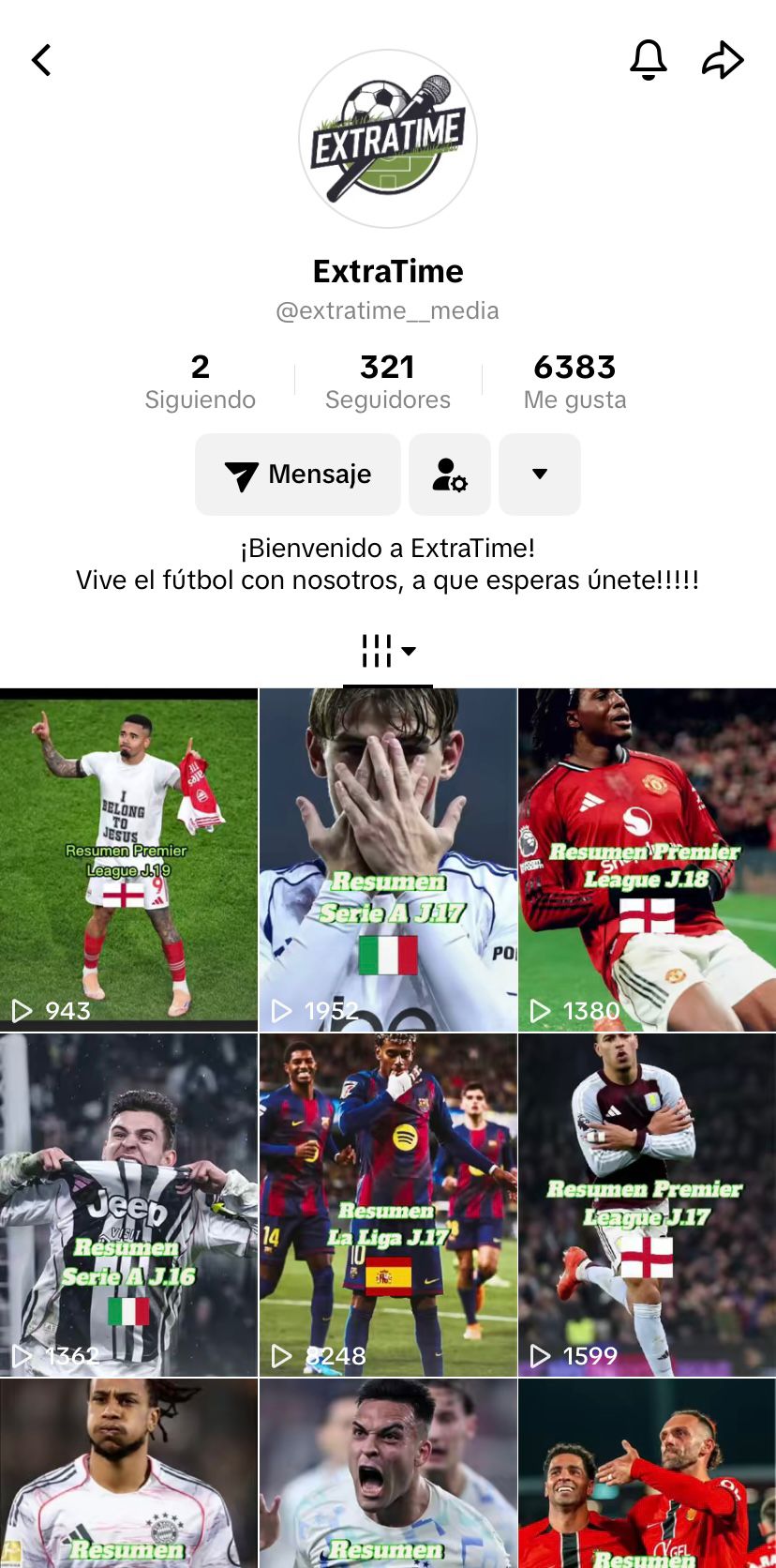Tap the notification bell icon
The height and width of the screenshot is (1568, 776).
[647, 59]
